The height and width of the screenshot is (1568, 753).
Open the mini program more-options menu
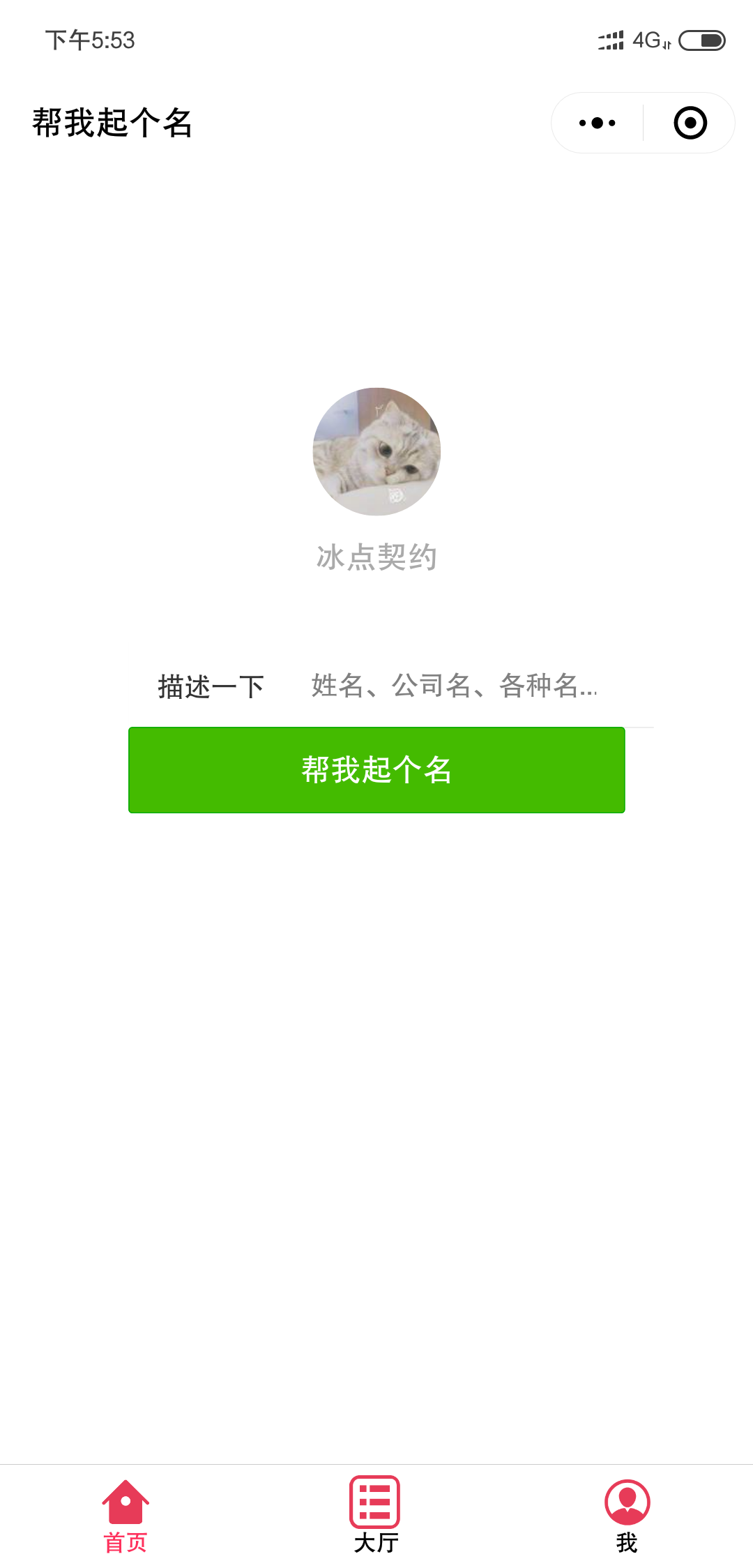pos(598,123)
